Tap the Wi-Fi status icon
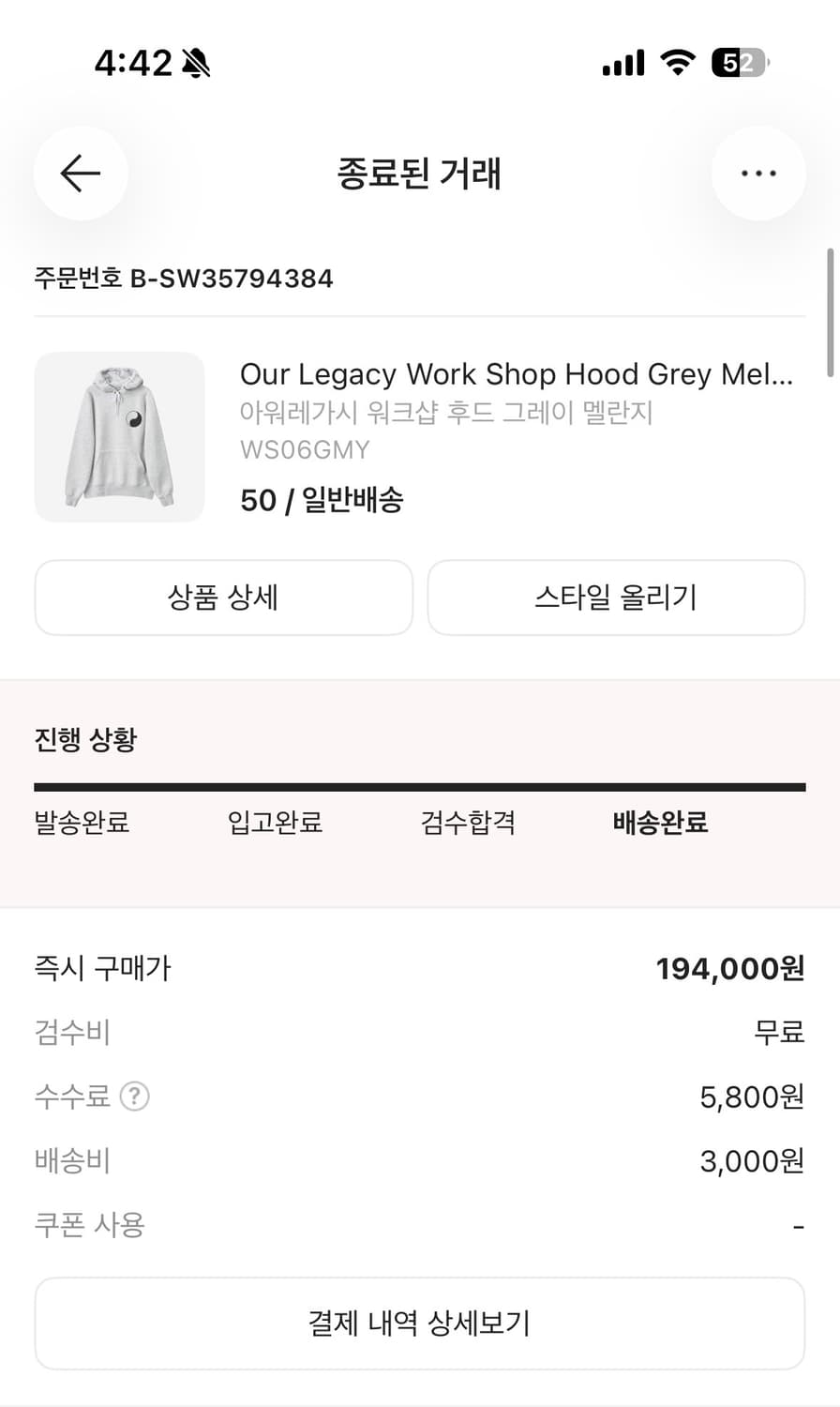This screenshot has height=1407, width=840. (x=677, y=62)
